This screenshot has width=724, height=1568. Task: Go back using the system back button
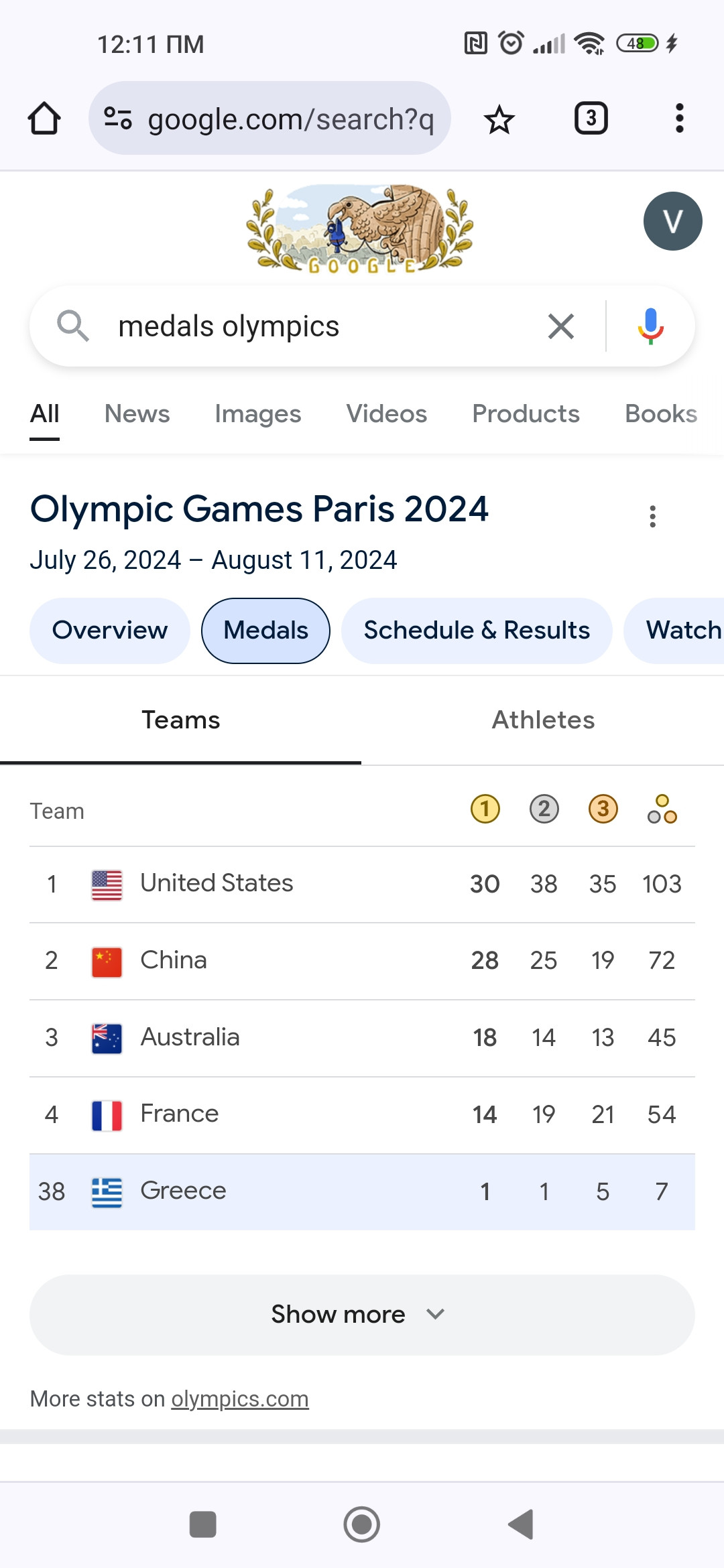point(521,1524)
